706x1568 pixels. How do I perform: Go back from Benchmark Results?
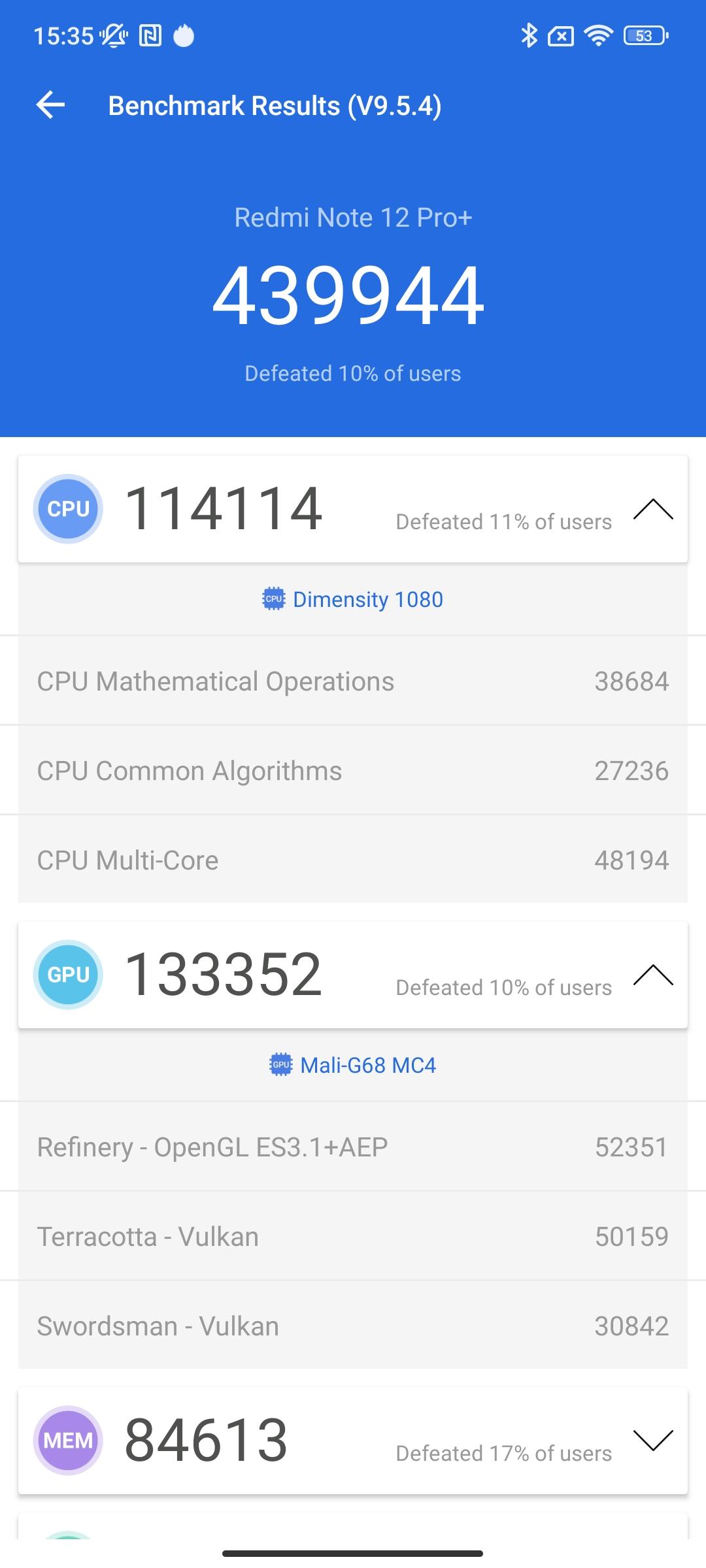pyautogui.click(x=50, y=105)
